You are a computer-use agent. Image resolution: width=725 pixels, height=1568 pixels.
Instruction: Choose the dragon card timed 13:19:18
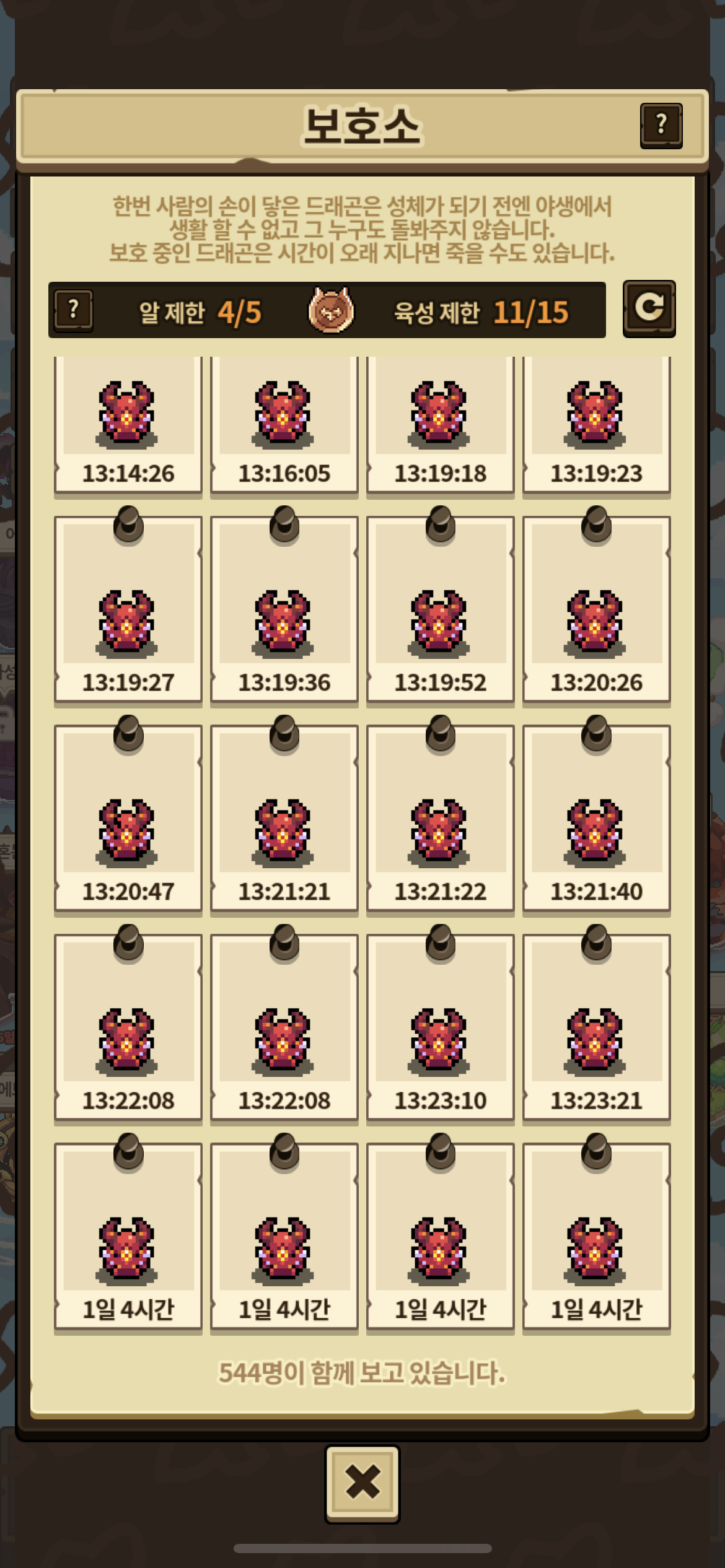tap(441, 425)
